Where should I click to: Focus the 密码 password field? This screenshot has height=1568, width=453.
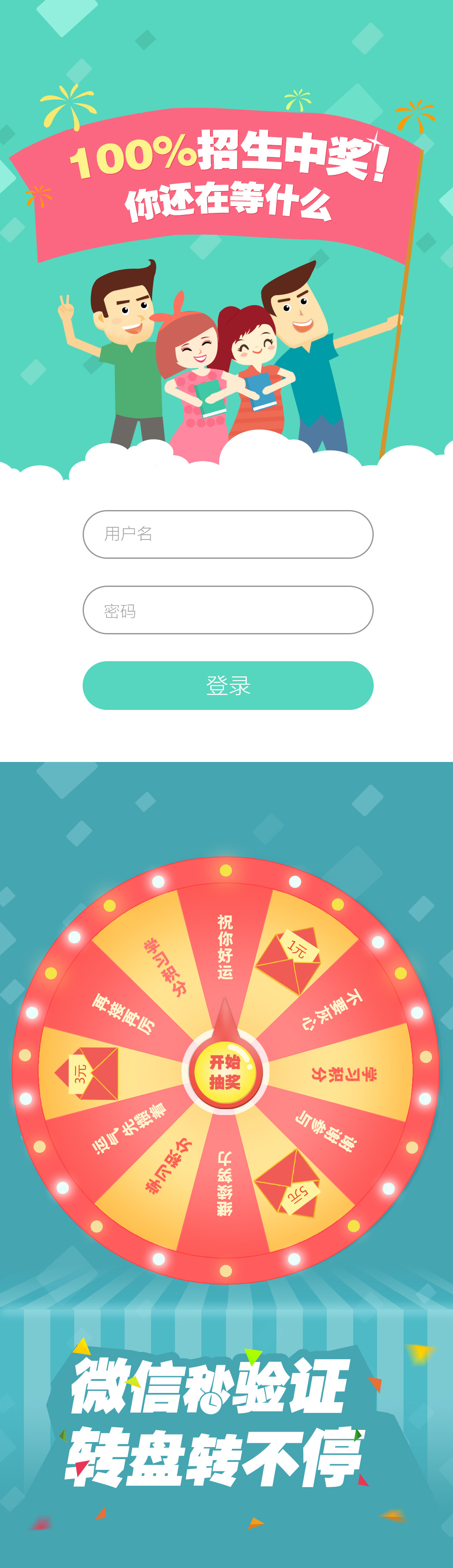[227, 609]
